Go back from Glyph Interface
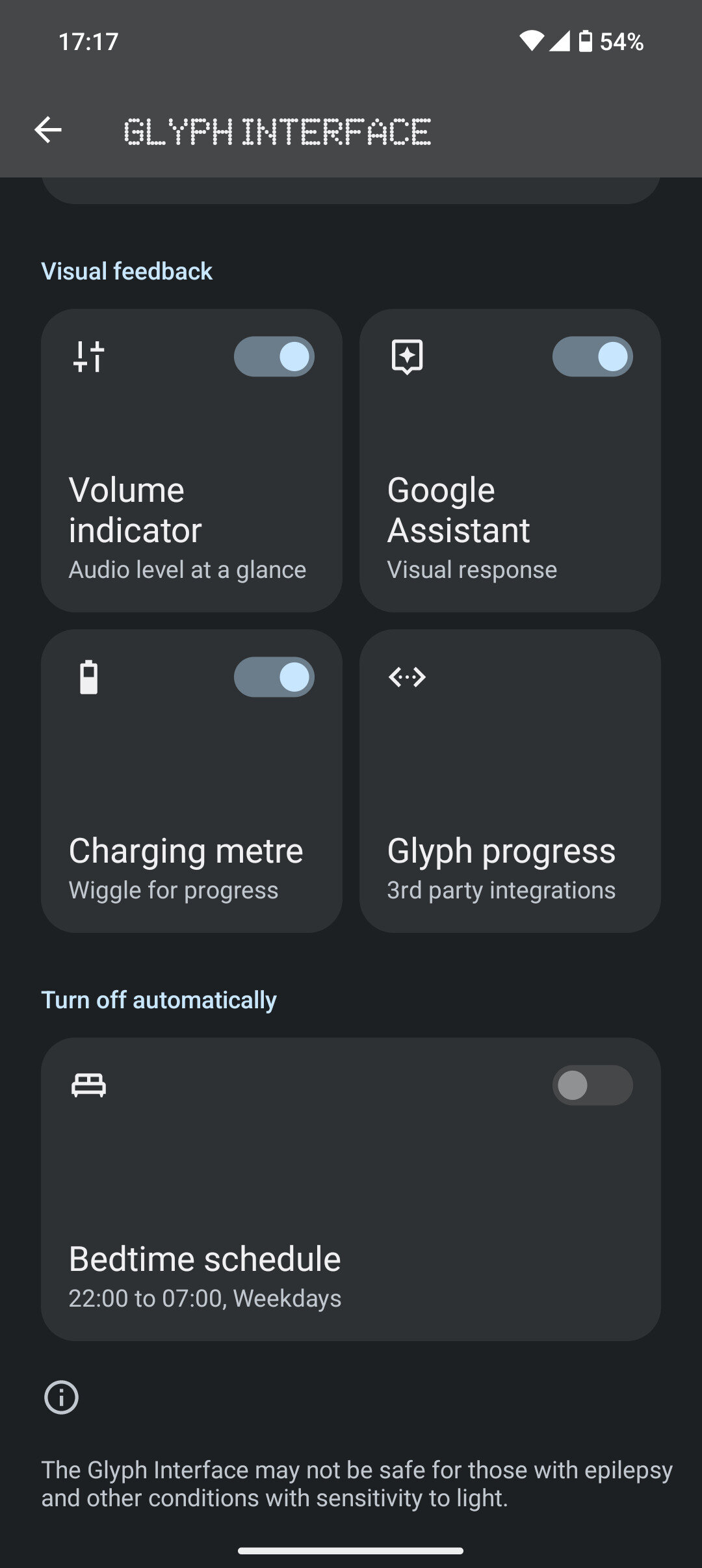 48,130
